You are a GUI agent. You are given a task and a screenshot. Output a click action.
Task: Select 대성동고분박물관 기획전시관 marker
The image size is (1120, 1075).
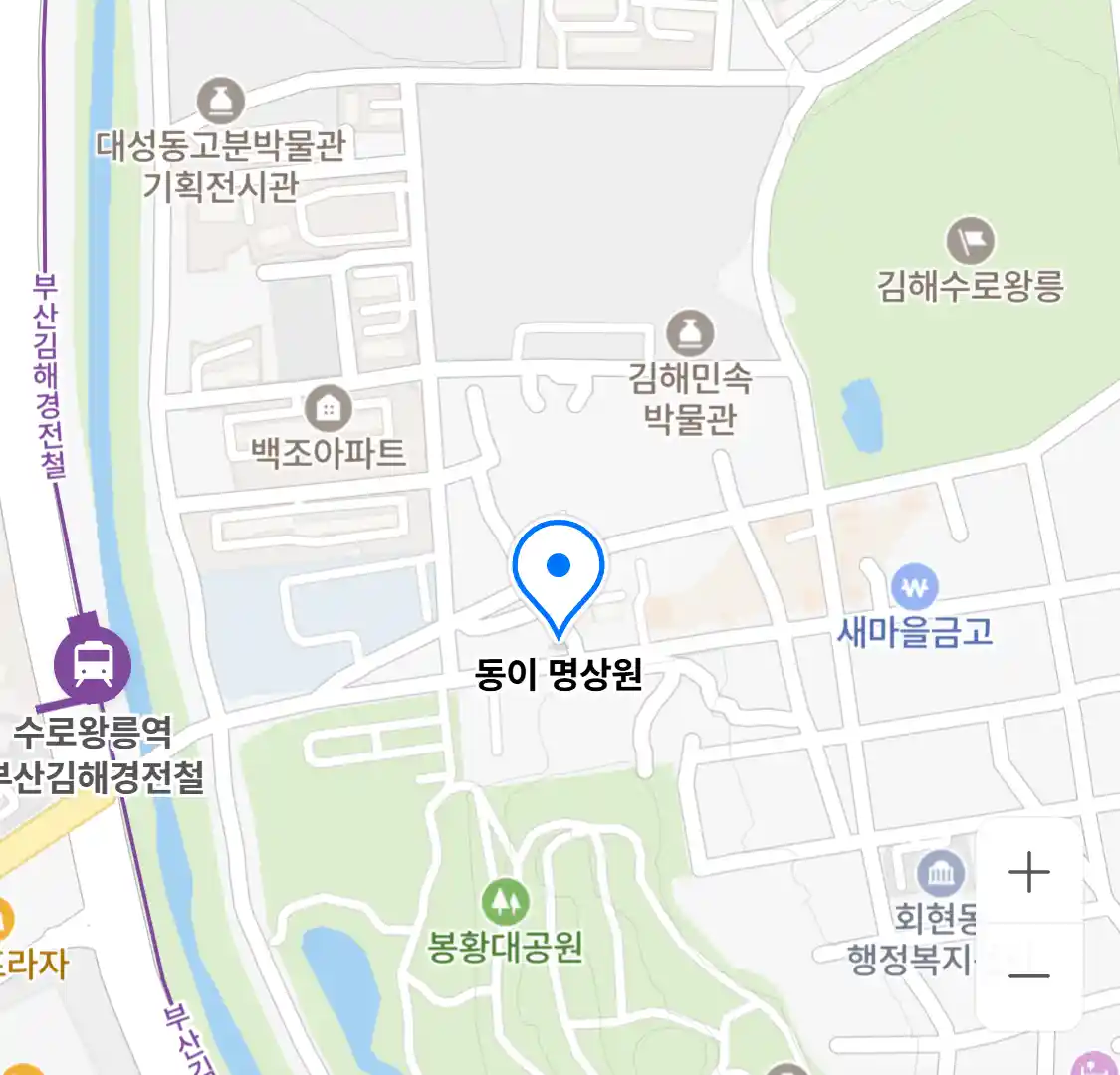coord(220,101)
